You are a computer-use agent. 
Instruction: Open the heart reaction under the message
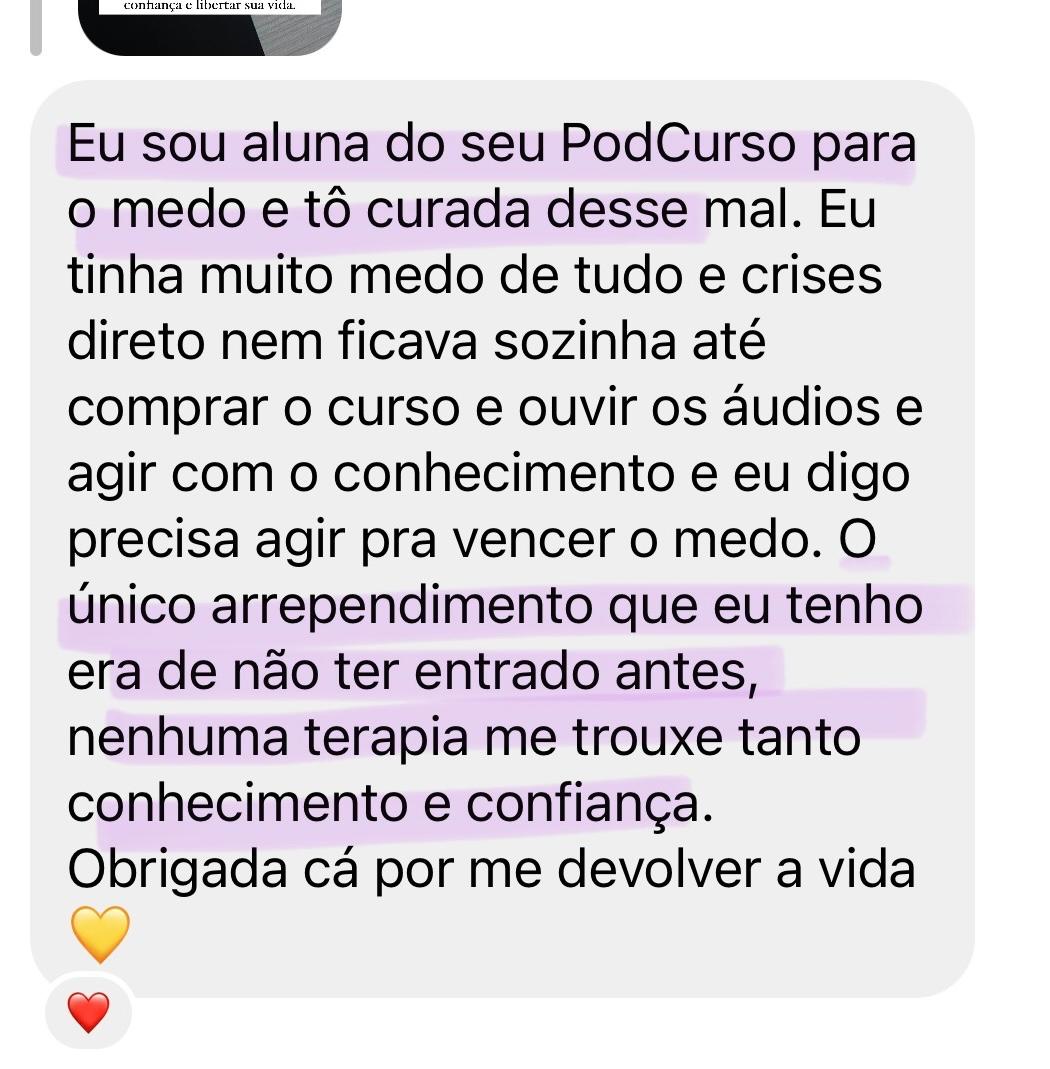pos(88,1012)
